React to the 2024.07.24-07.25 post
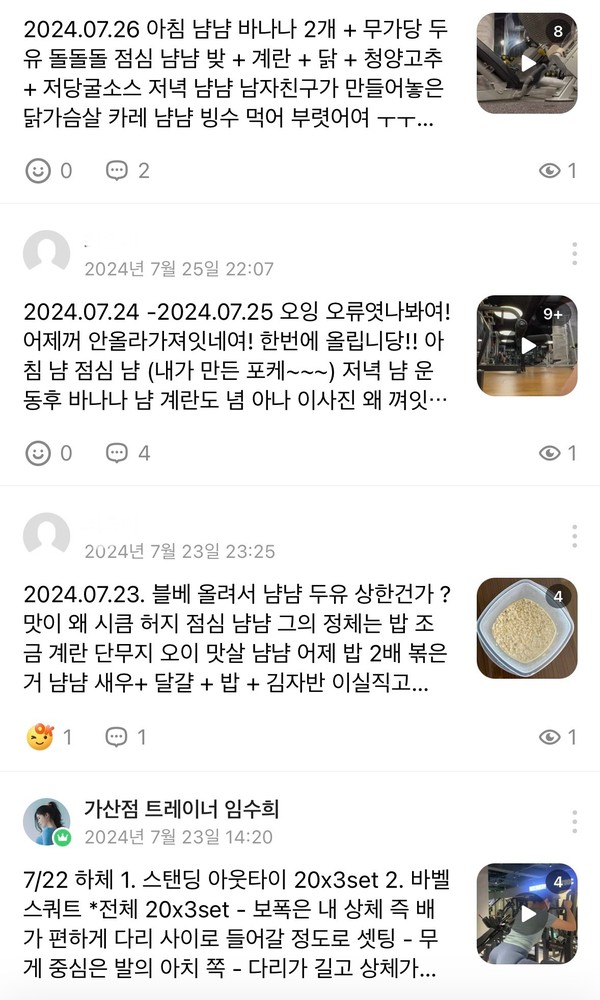 point(38,453)
